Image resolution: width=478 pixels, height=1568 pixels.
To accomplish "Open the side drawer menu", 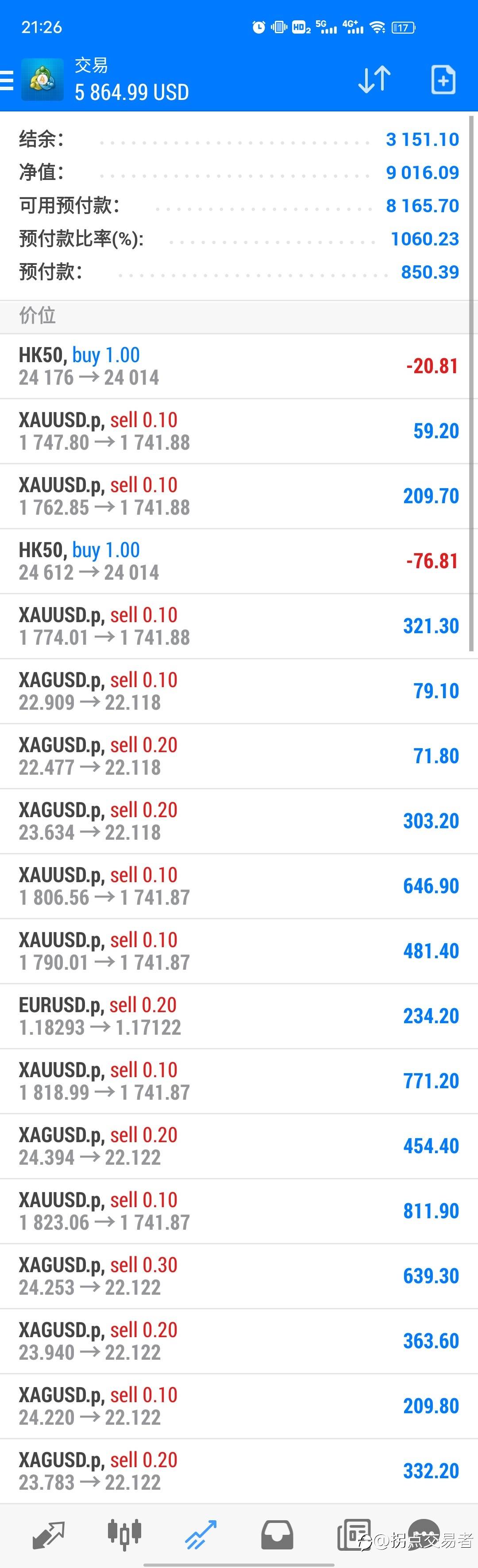I will (x=8, y=80).
